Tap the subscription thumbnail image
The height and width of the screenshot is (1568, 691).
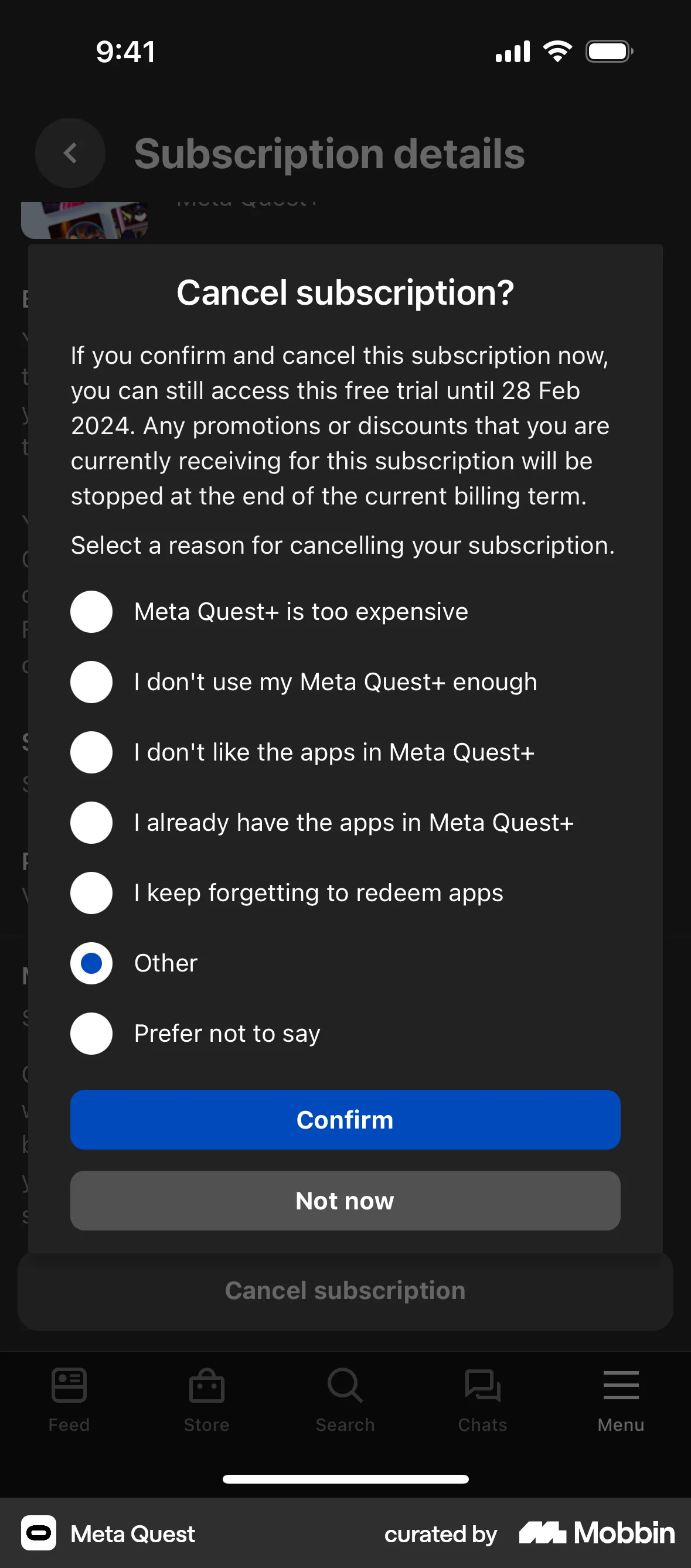[x=84, y=219]
